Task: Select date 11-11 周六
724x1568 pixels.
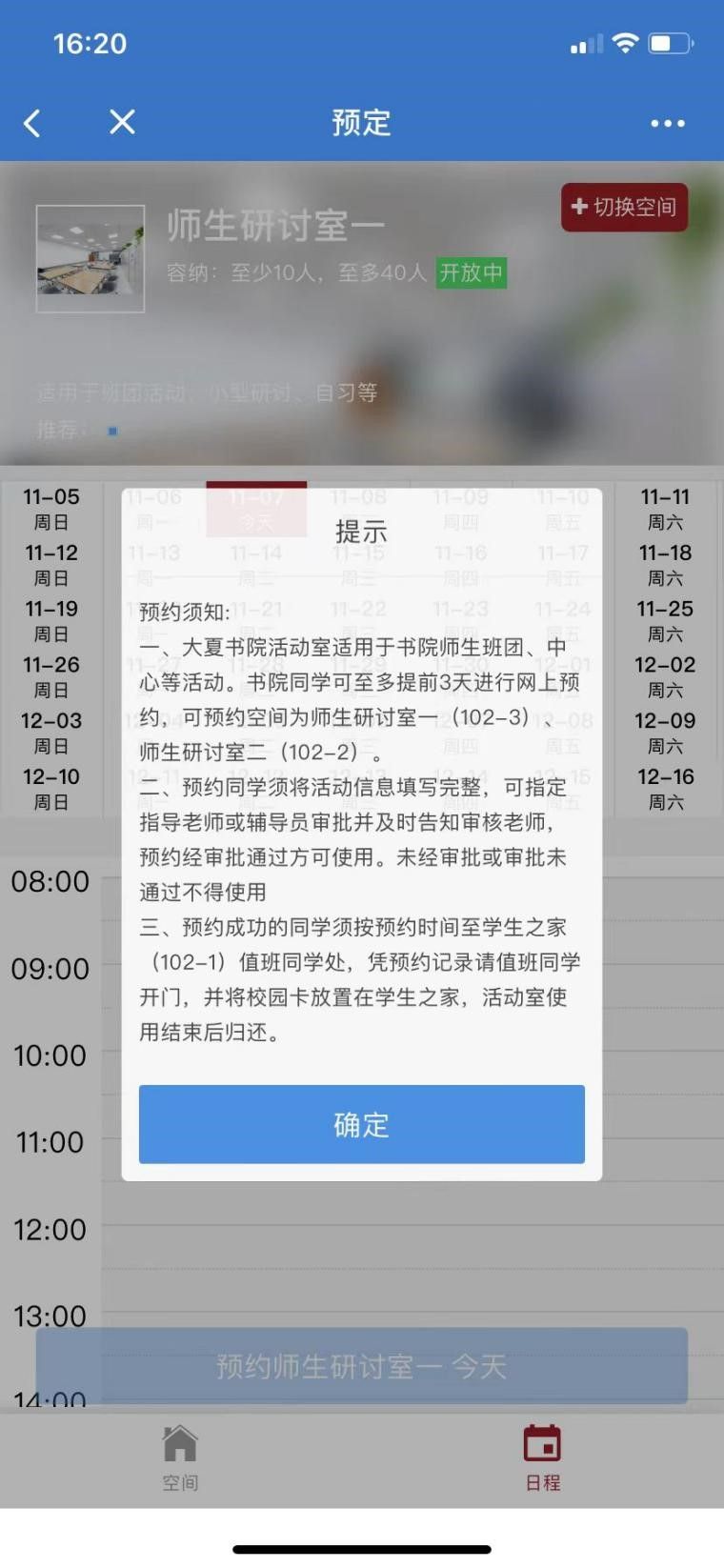Action: (665, 508)
